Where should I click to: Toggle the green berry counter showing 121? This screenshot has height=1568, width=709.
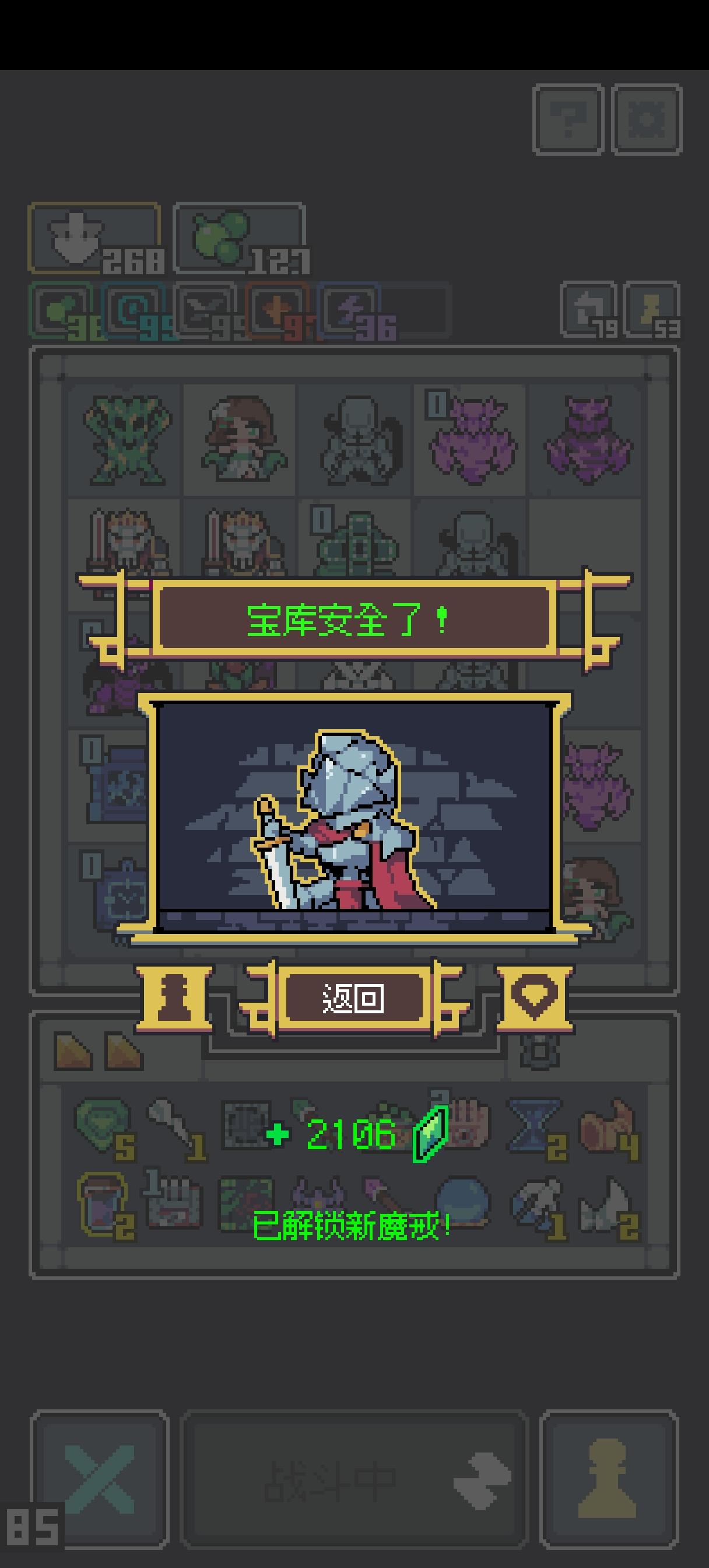(x=237, y=237)
